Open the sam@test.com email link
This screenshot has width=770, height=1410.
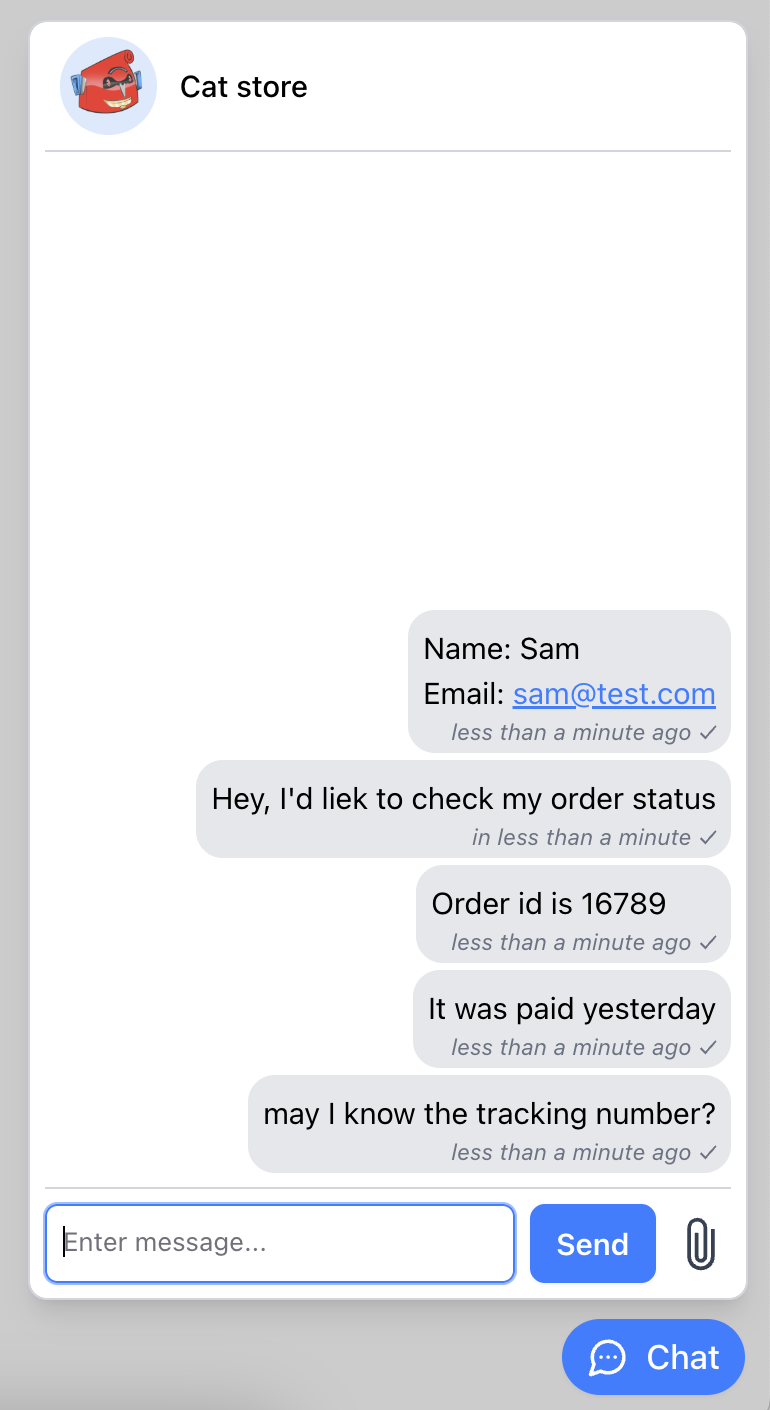pos(614,694)
